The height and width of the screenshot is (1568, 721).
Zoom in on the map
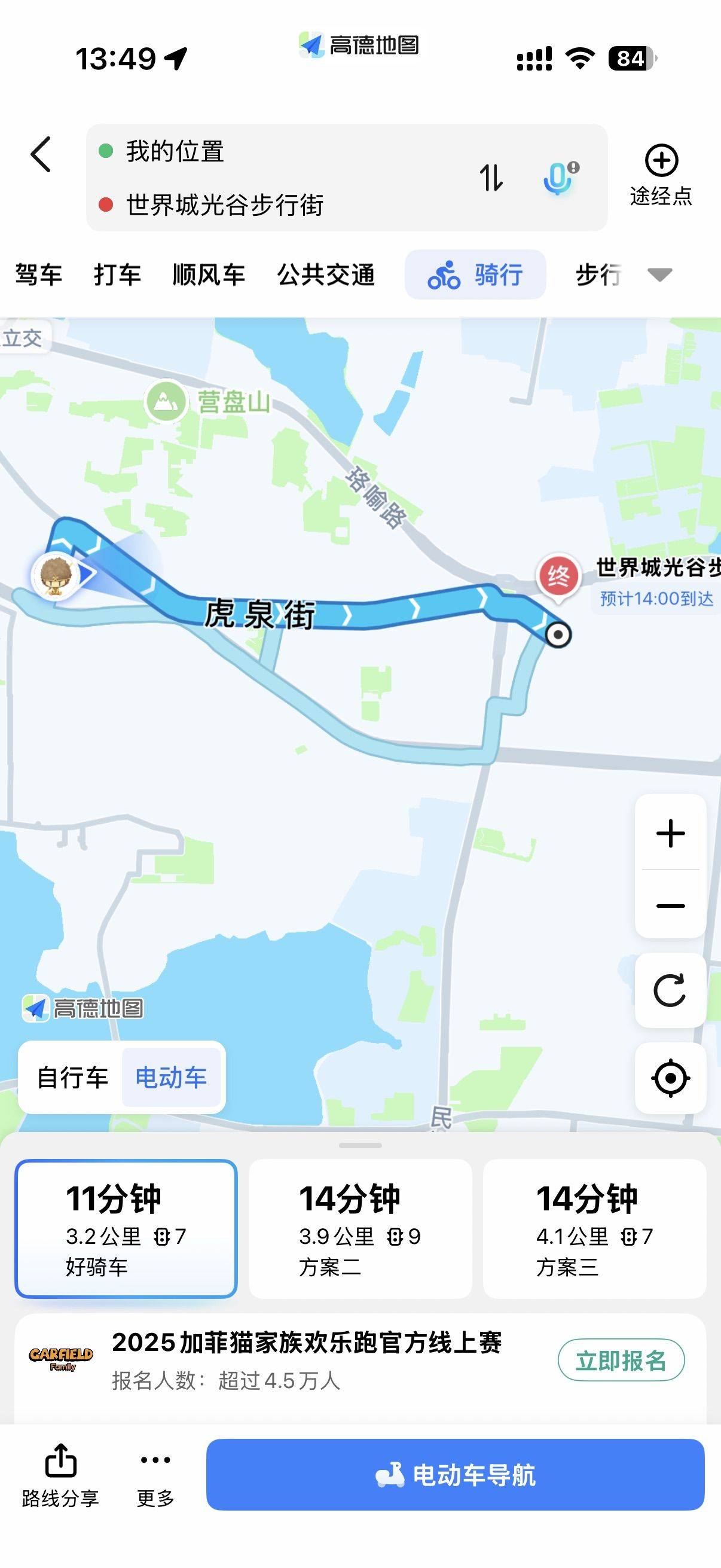tap(671, 832)
